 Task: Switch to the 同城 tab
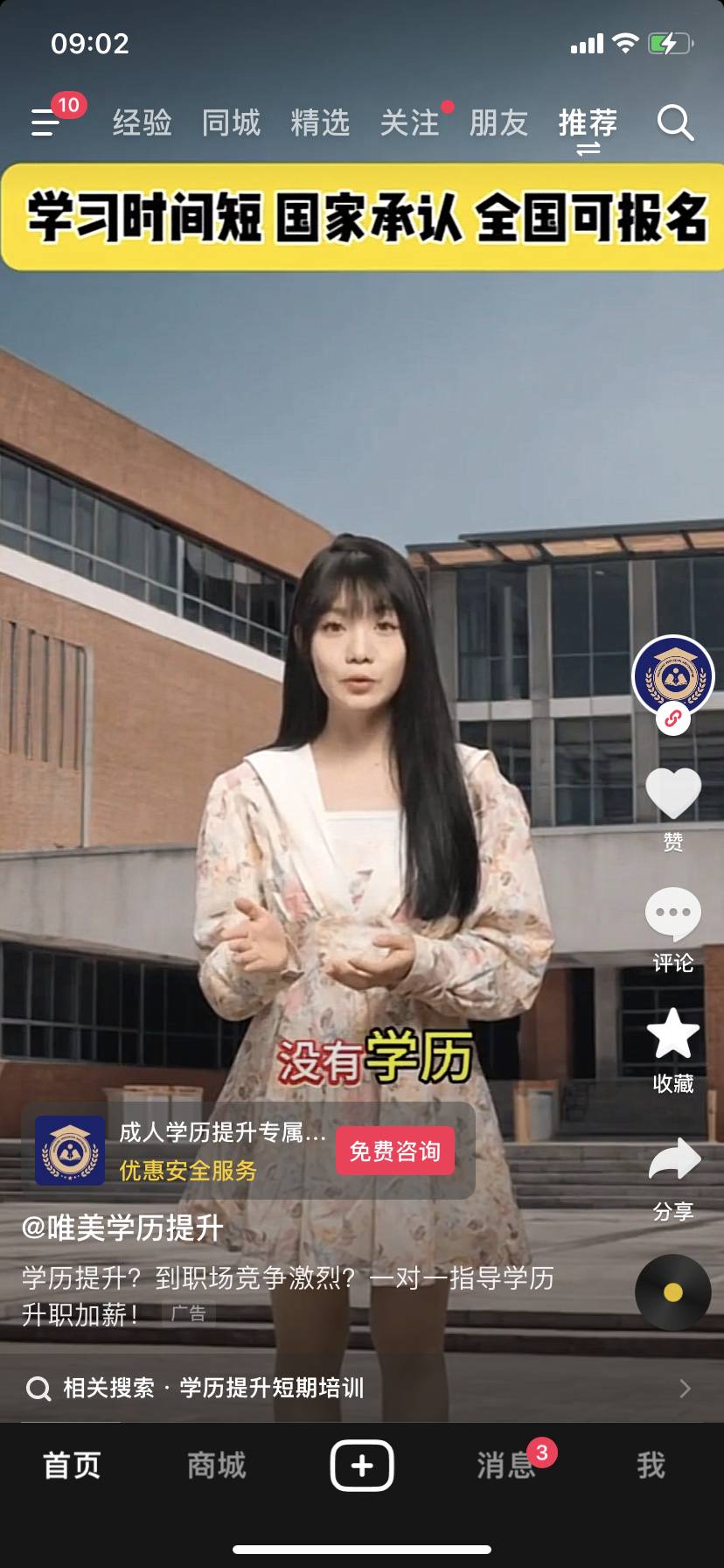[231, 122]
